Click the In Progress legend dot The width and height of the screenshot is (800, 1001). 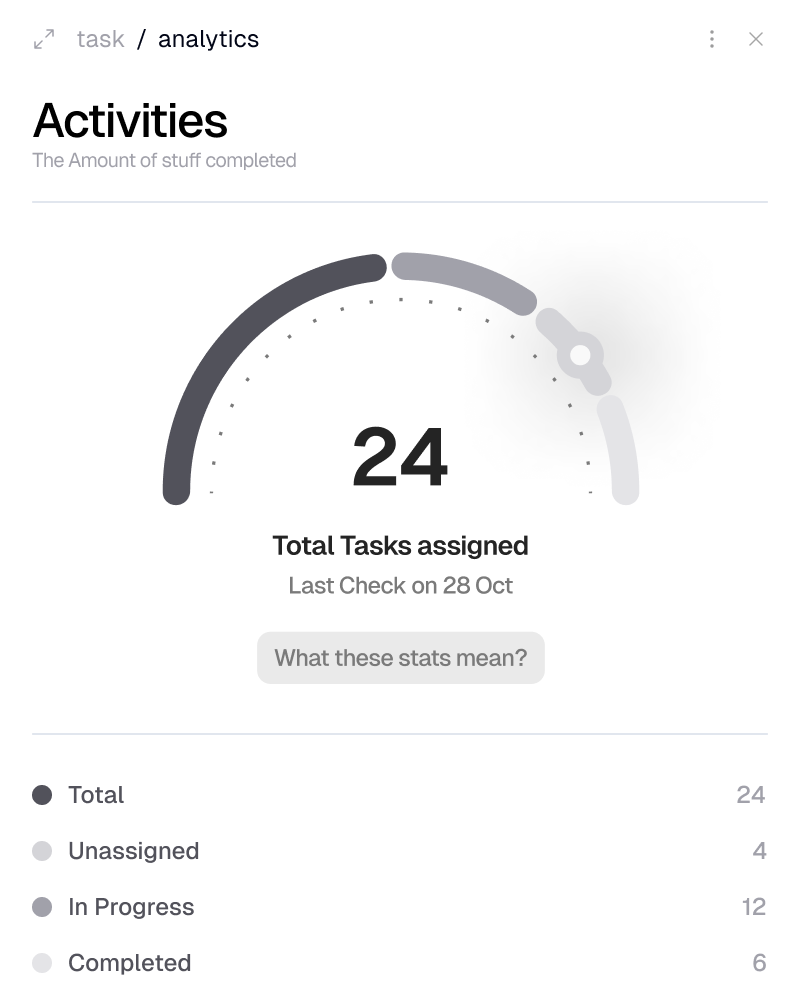coord(42,907)
